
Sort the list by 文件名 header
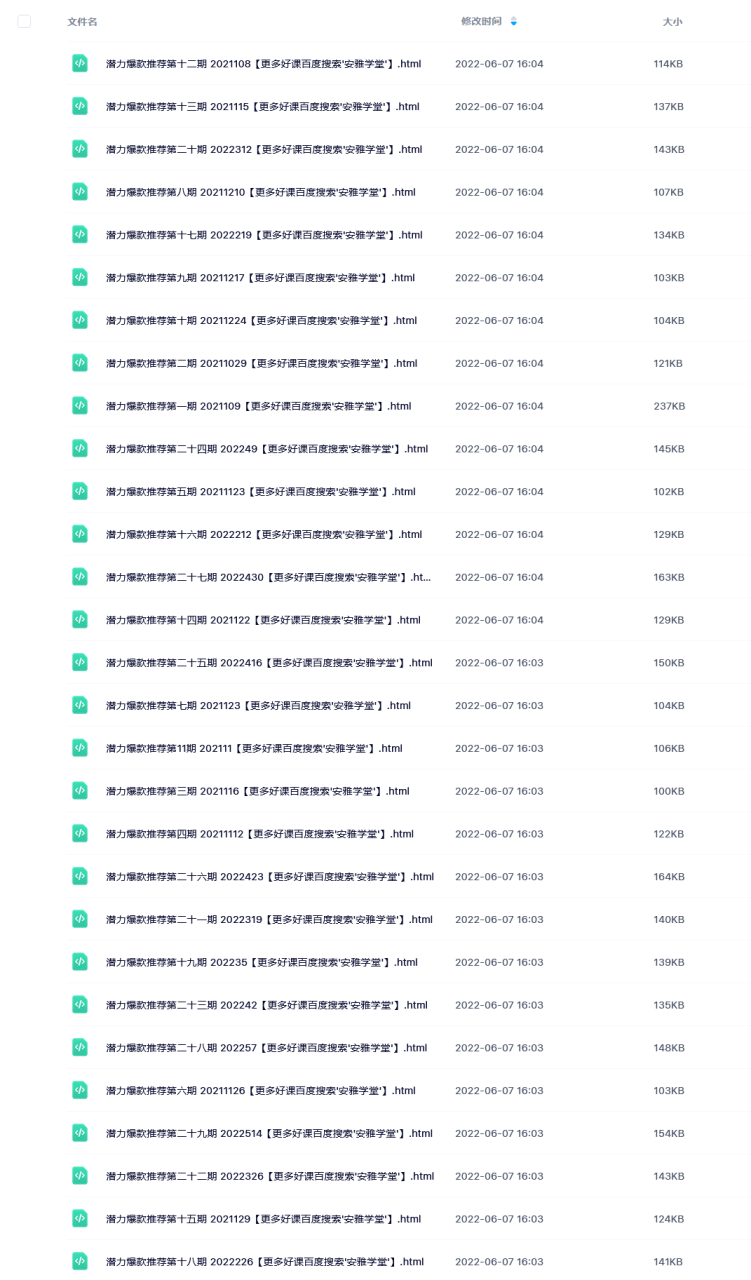[x=82, y=21]
